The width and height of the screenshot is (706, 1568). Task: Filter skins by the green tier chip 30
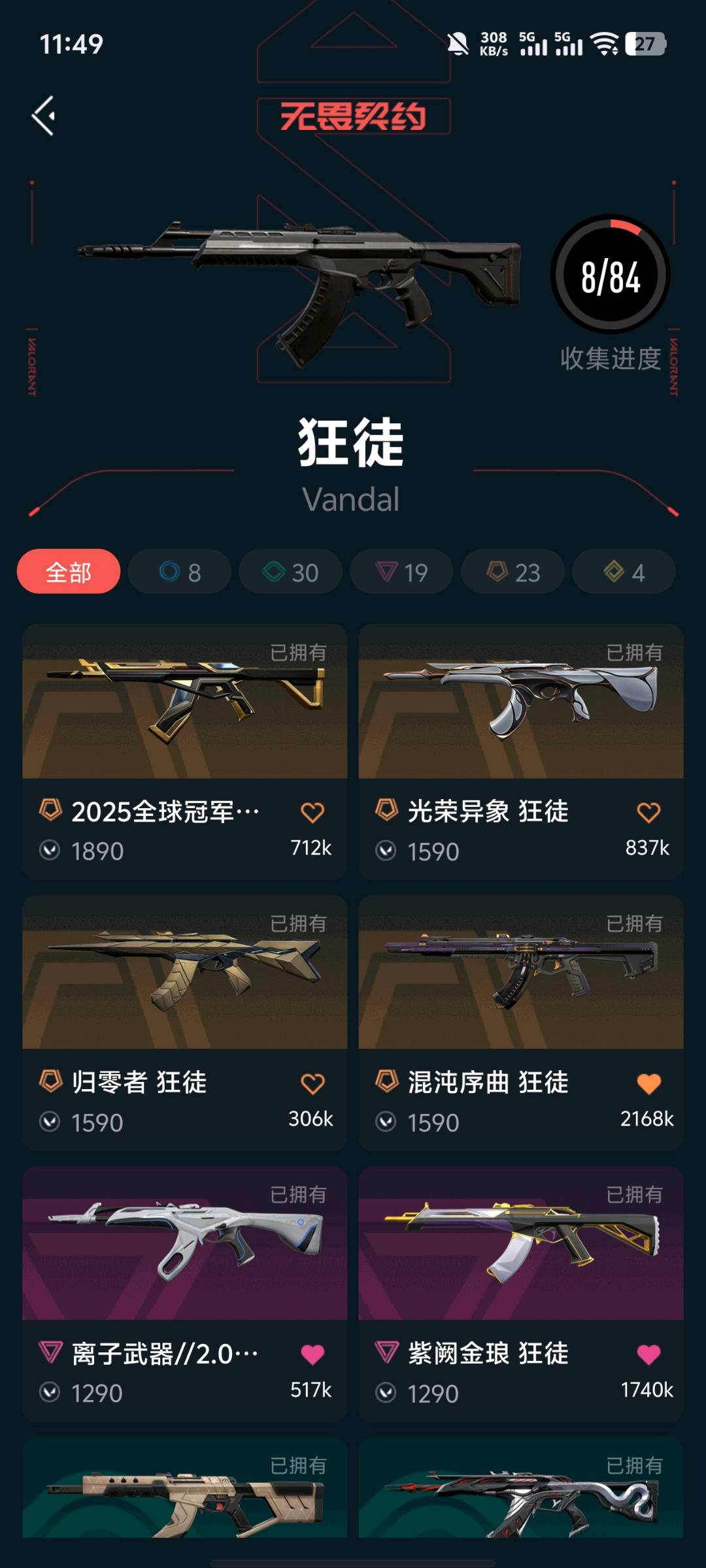point(290,572)
